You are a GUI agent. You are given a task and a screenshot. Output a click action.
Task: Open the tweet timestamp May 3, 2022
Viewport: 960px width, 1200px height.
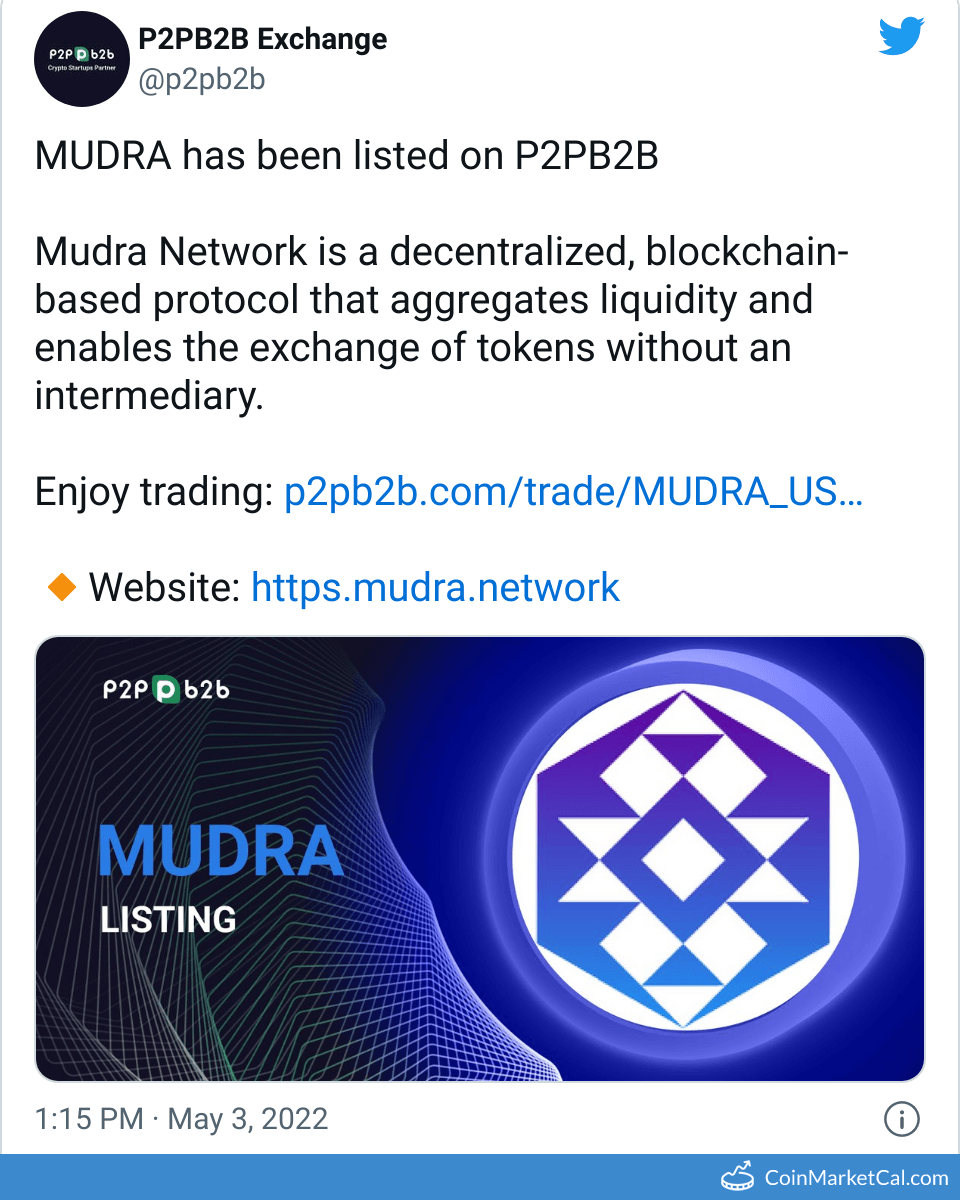(181, 1118)
